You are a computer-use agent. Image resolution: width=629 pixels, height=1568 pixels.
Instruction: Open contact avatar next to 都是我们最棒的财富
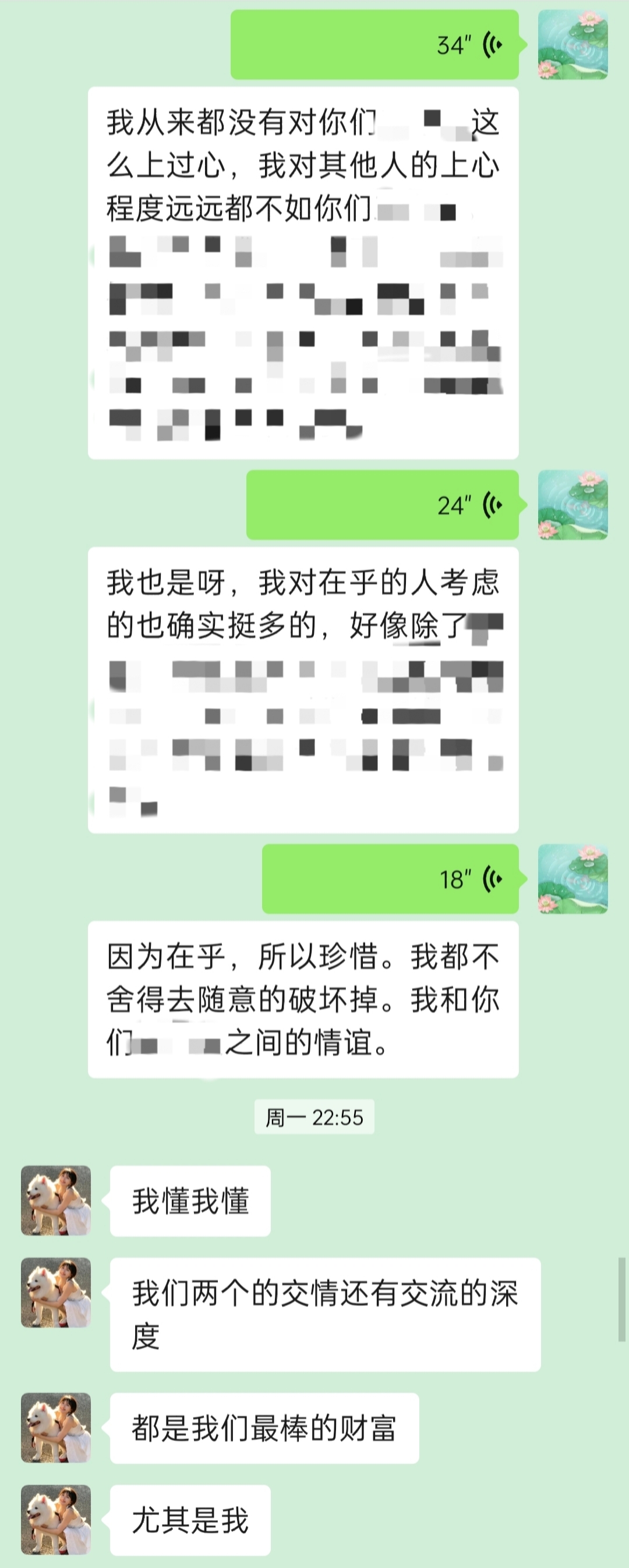(56, 1428)
